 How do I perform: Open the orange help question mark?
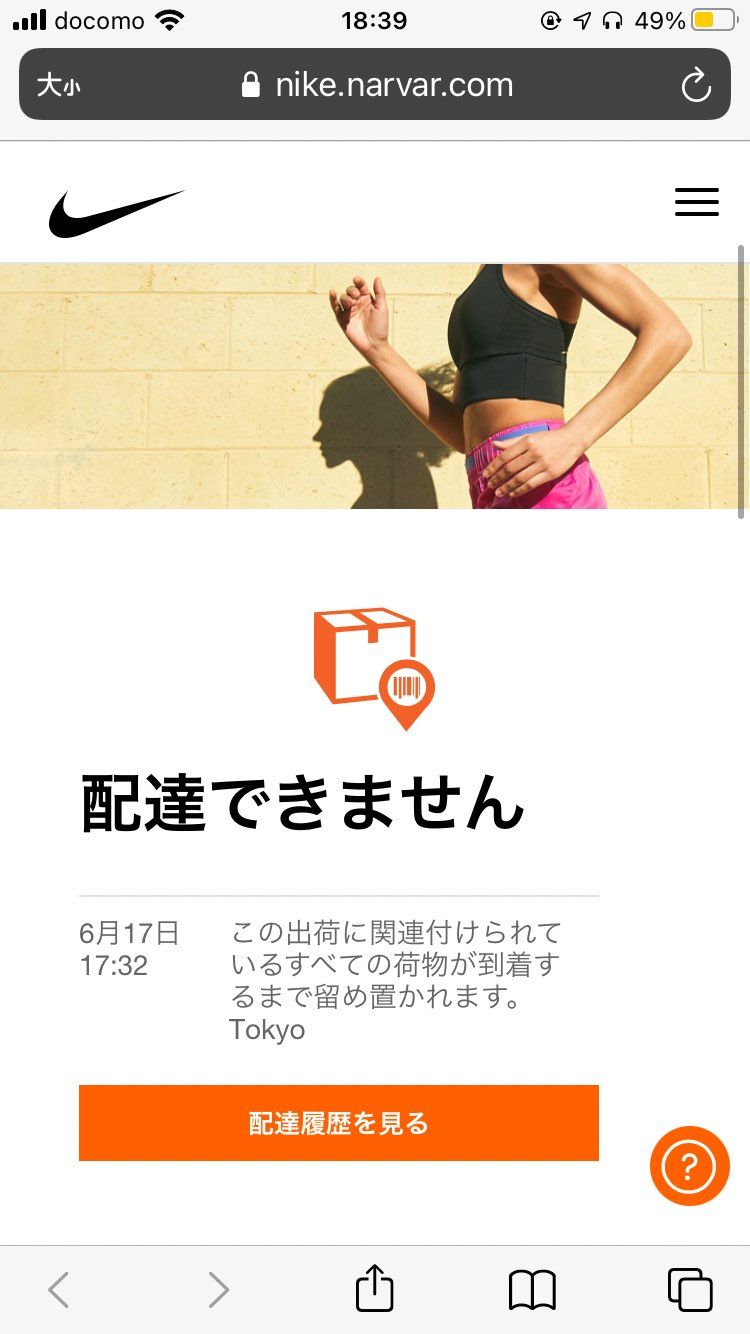(688, 1166)
